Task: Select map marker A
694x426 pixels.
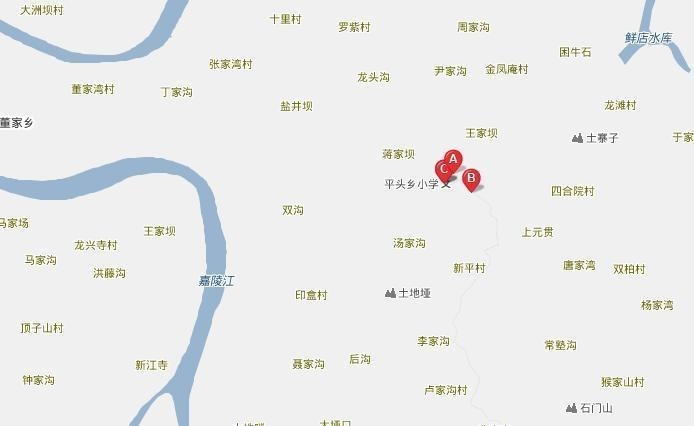Action: [x=453, y=159]
